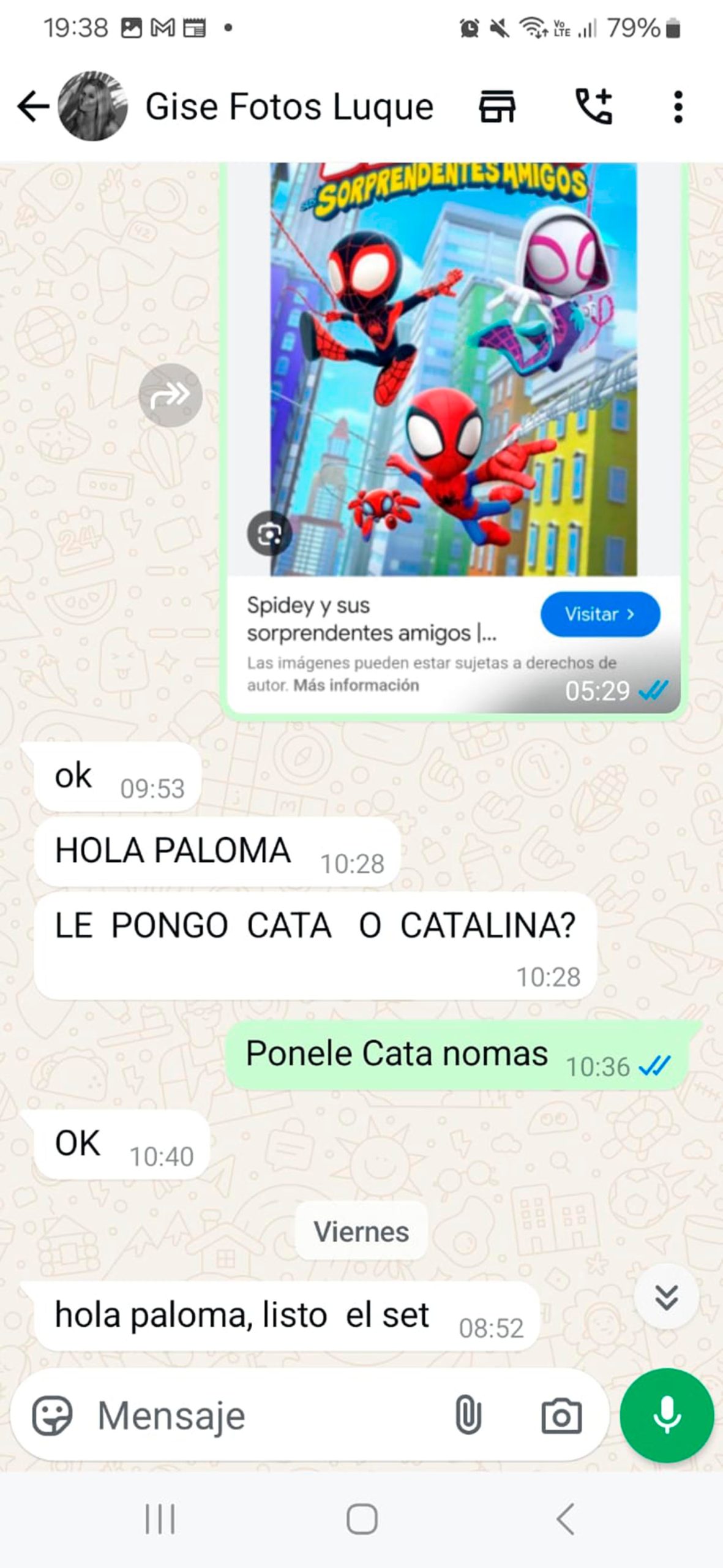Jump to the latest messages
This screenshot has height=1568, width=723.
[666, 1297]
